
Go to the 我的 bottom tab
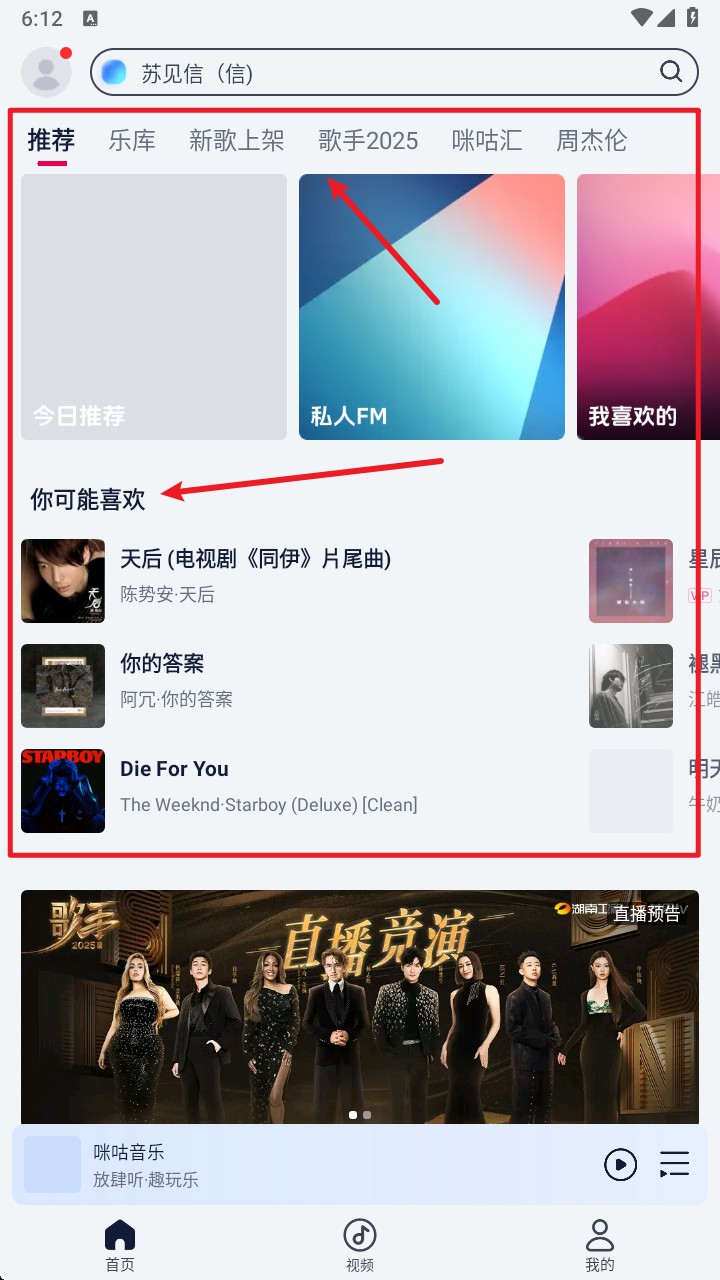click(600, 1245)
